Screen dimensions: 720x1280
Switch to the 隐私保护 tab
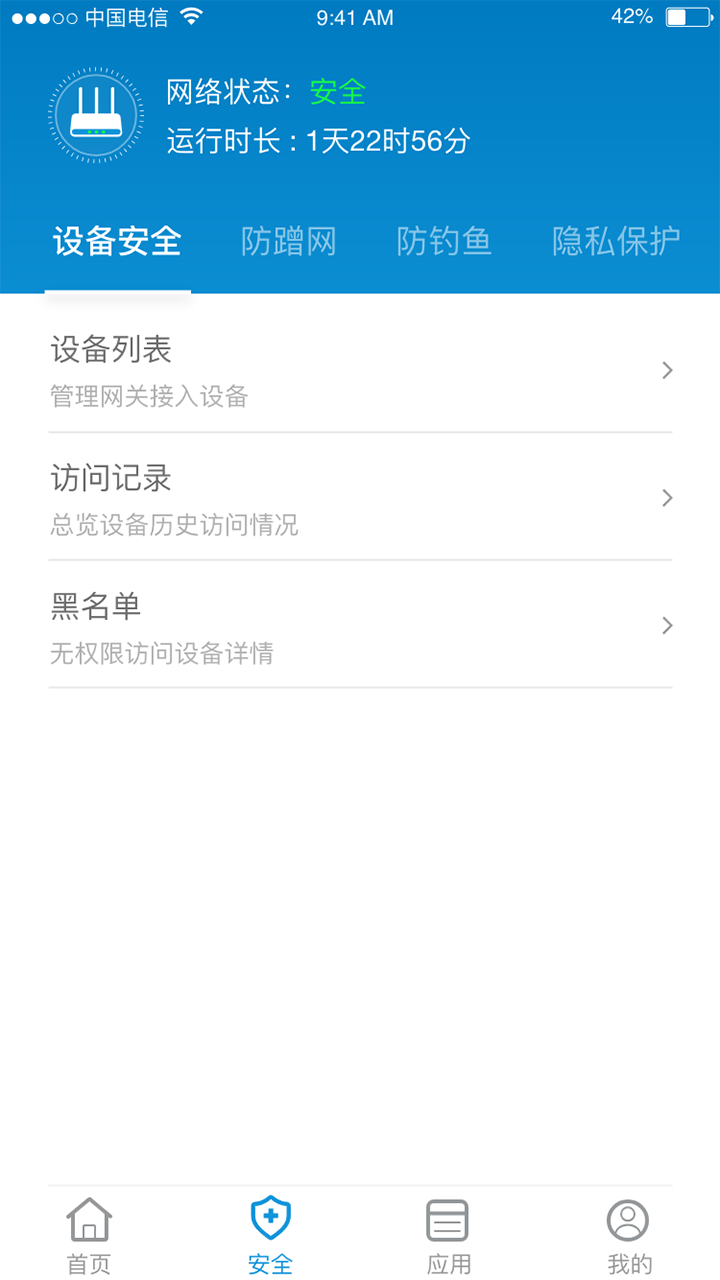click(616, 241)
